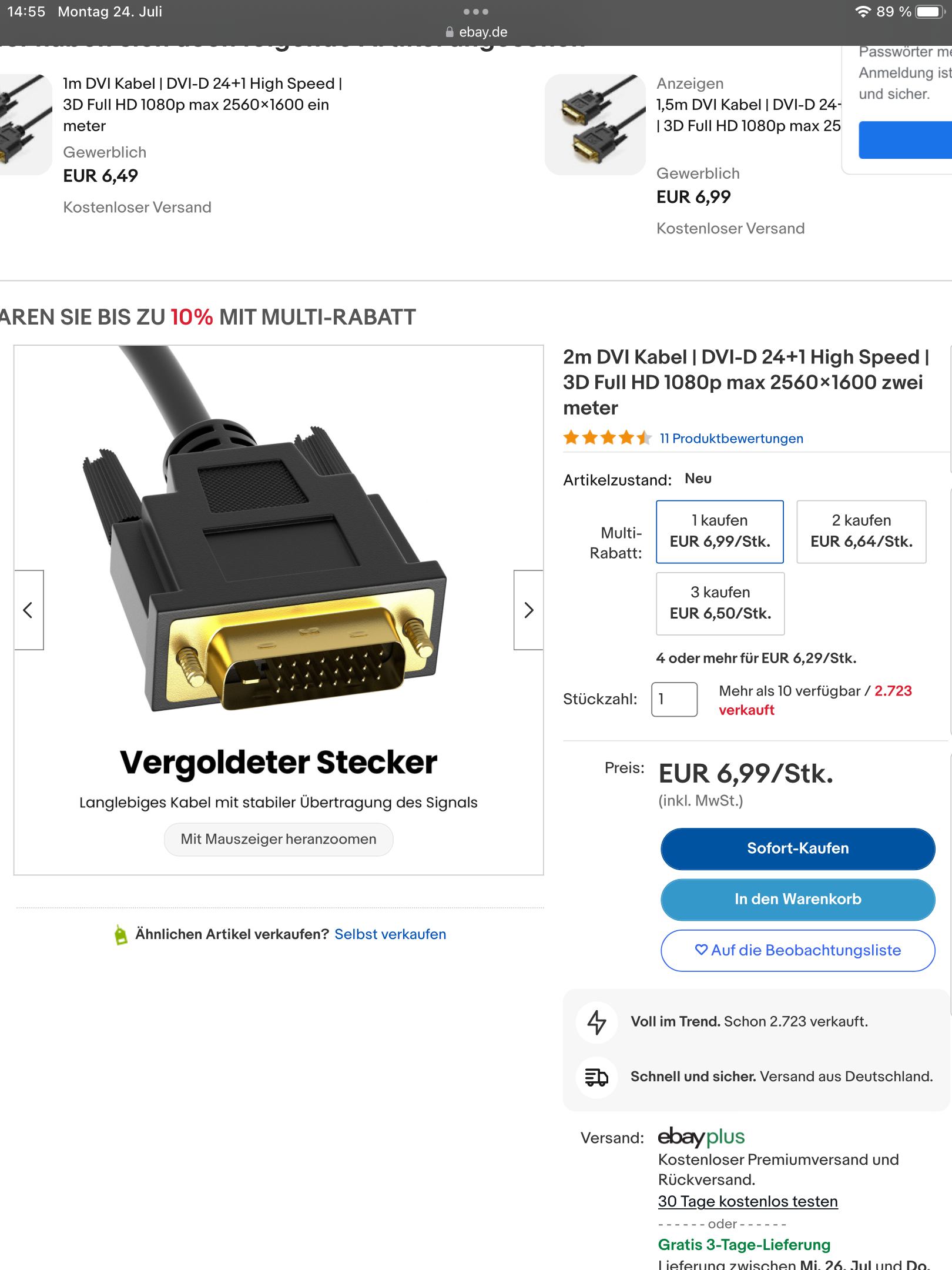Show the previous product image
Image resolution: width=952 pixels, height=1270 pixels.
(28, 610)
